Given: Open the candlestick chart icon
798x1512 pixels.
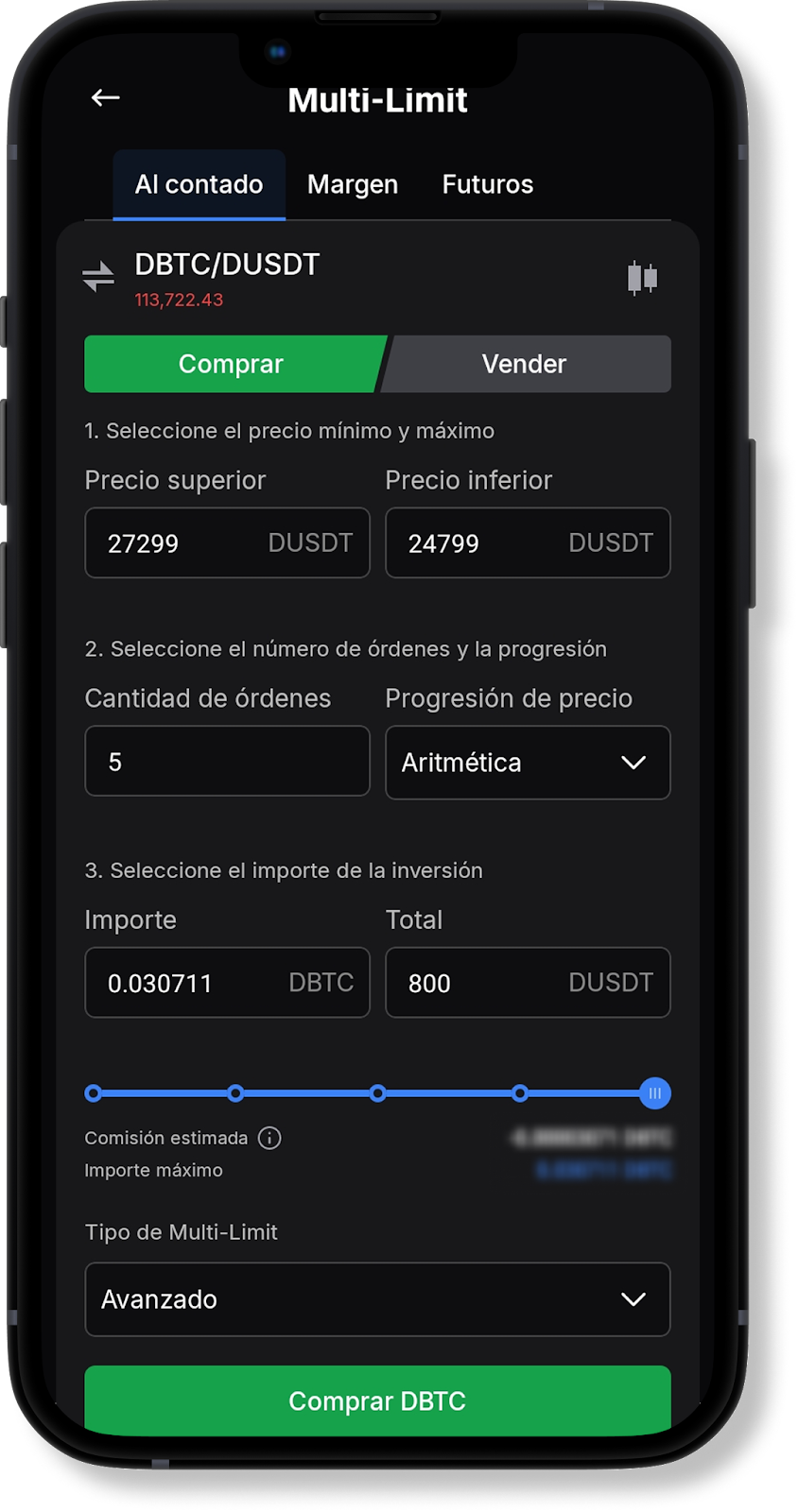Looking at the screenshot, I should pyautogui.click(x=642, y=278).
